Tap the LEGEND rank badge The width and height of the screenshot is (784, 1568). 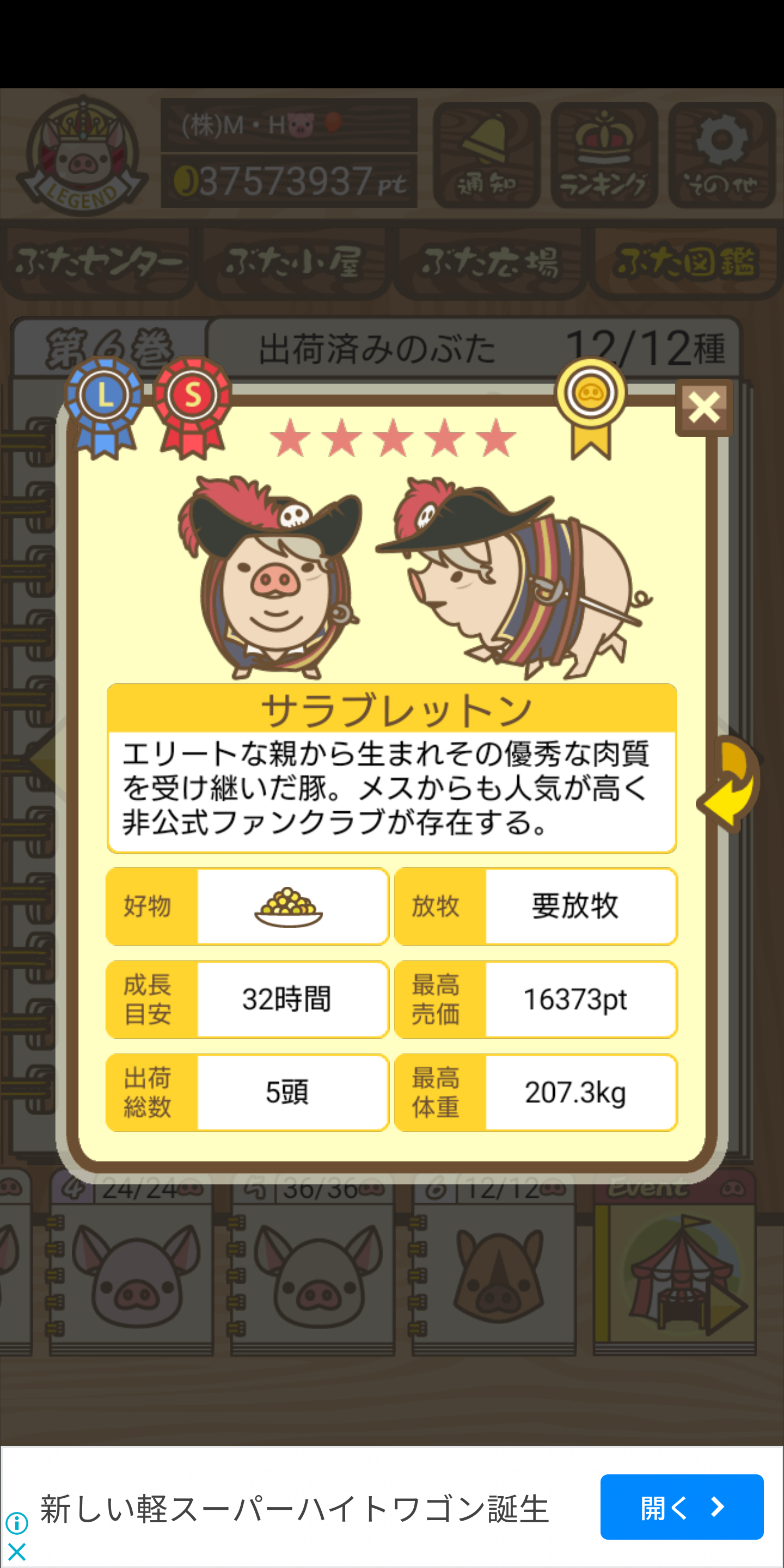coord(82,156)
